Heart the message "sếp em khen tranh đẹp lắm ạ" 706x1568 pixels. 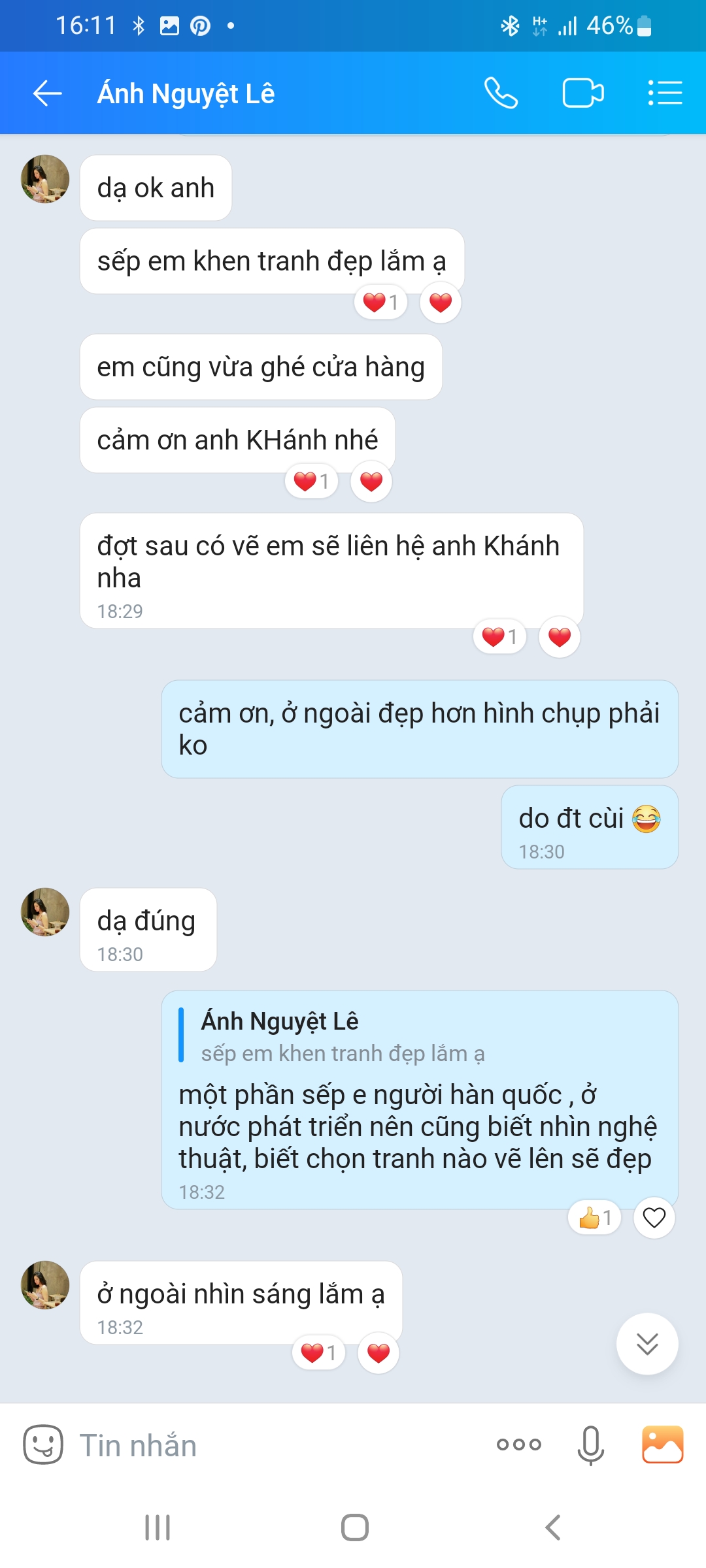point(441,302)
